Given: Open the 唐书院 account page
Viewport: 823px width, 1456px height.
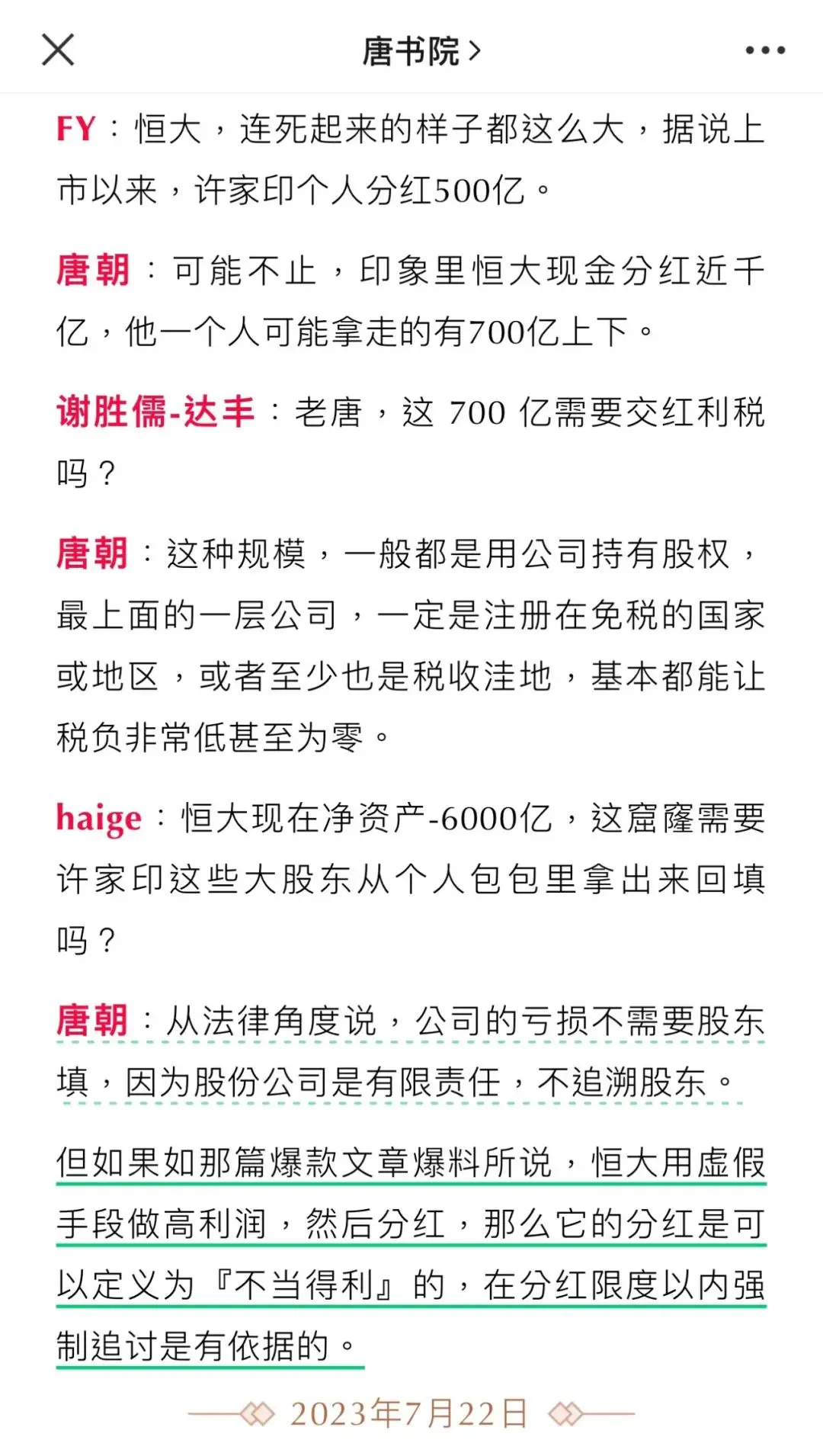Looking at the screenshot, I should [x=421, y=51].
